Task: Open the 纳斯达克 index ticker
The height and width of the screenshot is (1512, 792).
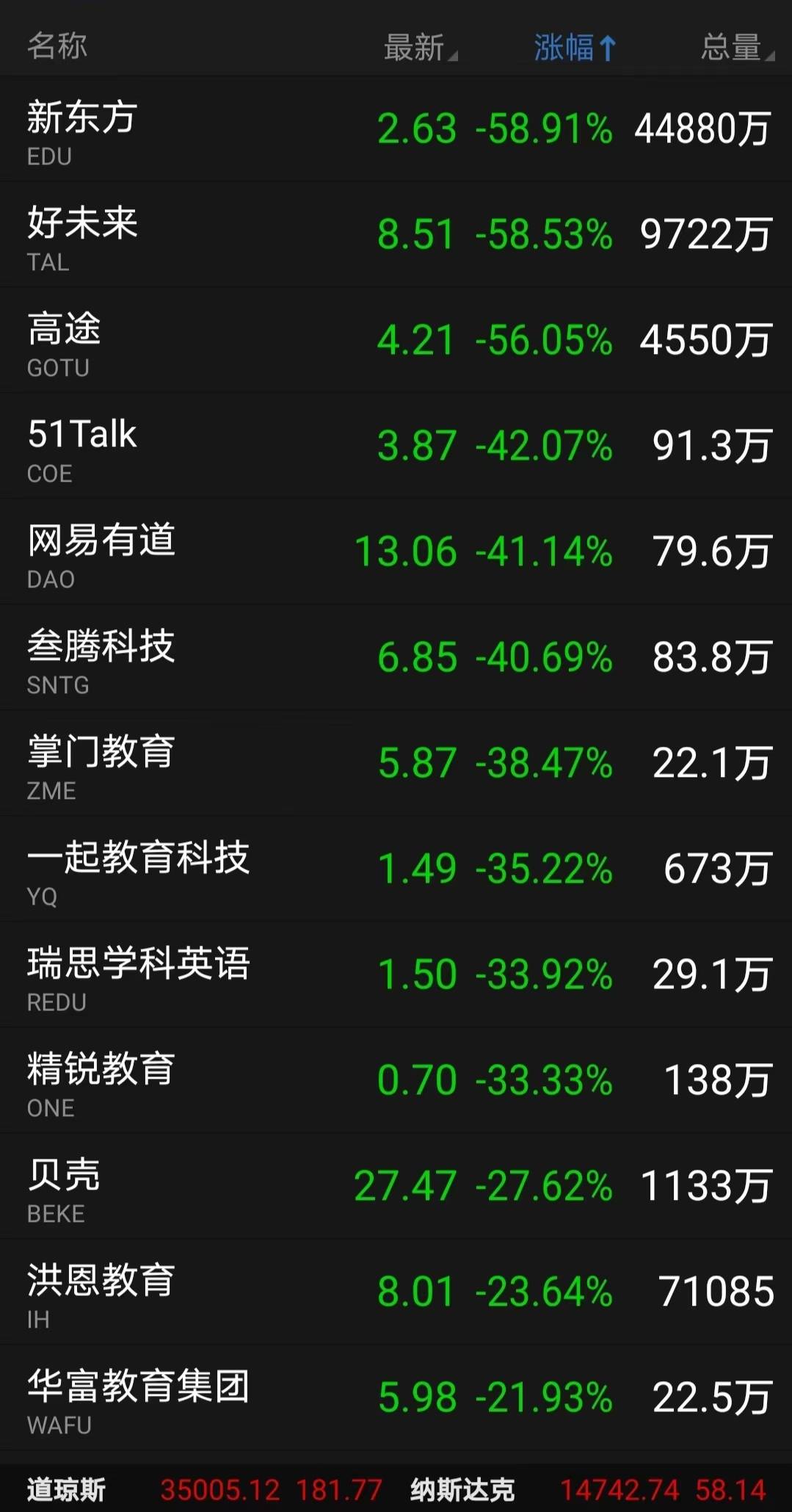Action: pyautogui.click(x=588, y=1490)
